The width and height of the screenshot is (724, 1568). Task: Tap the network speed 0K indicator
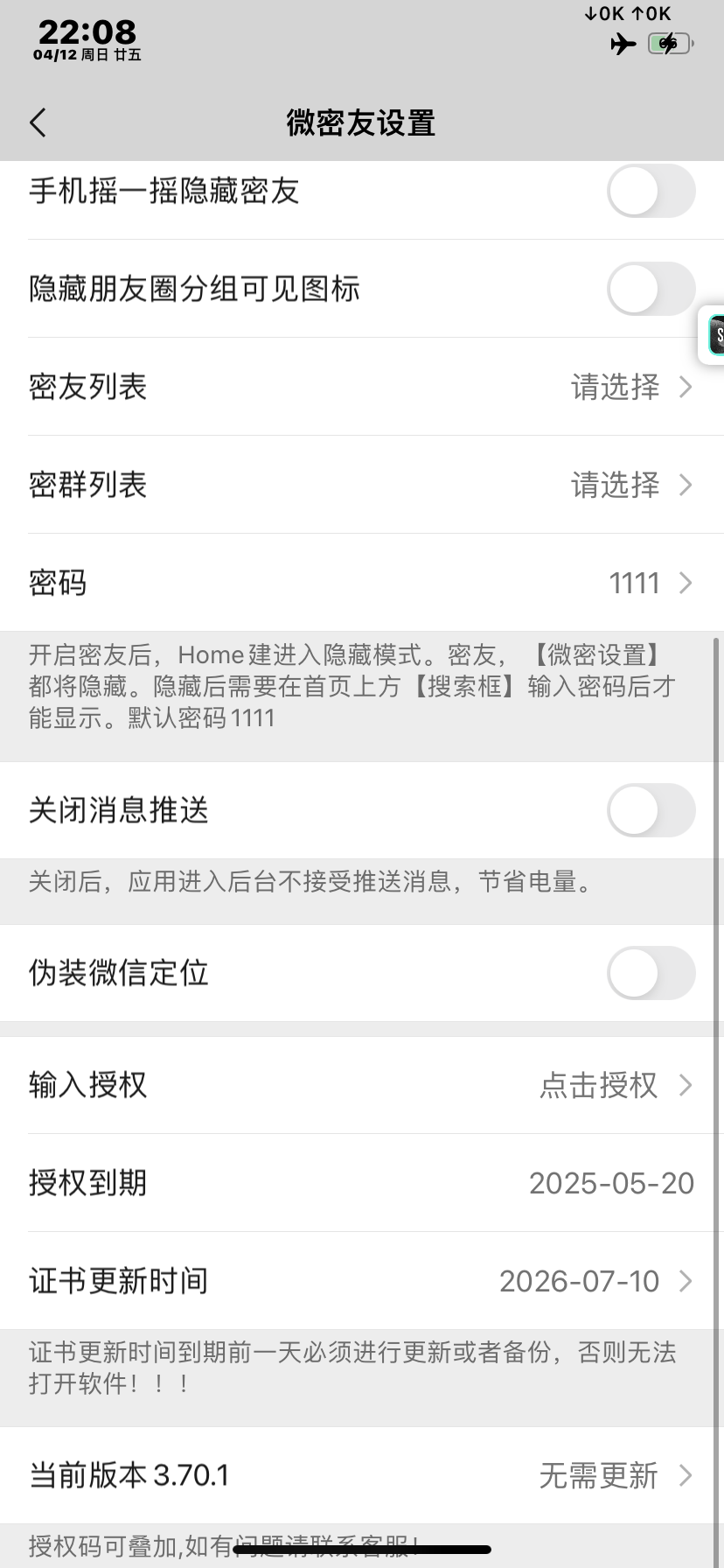click(x=626, y=13)
